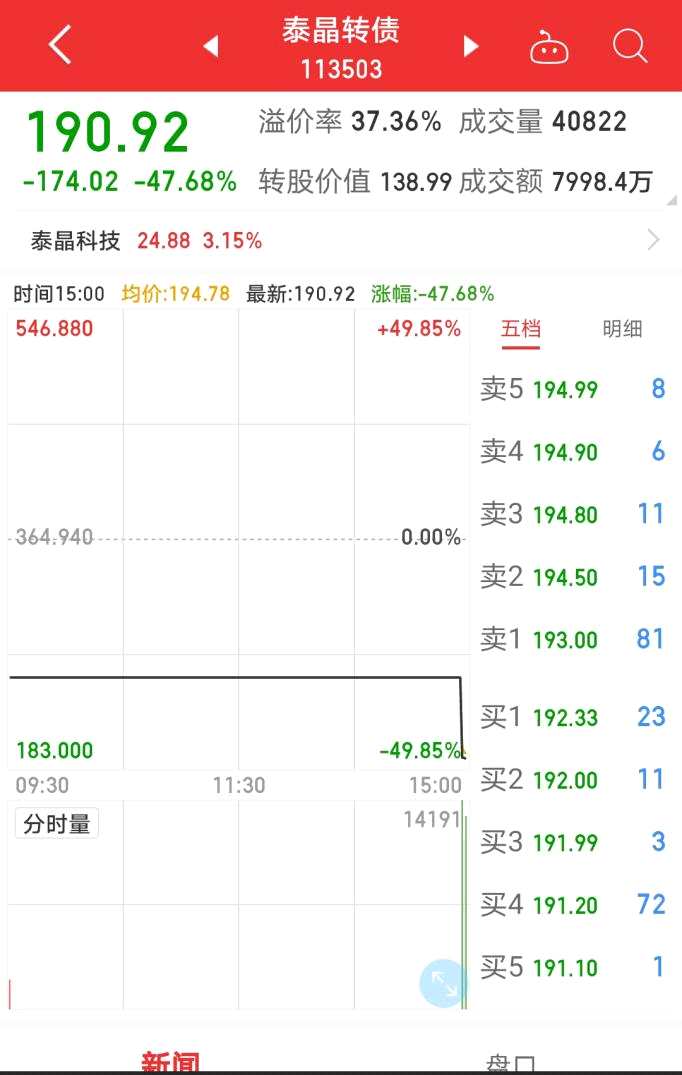The image size is (682, 1075).
Task: Expand the quote details arrow beside 成交额
Action: coord(673,199)
